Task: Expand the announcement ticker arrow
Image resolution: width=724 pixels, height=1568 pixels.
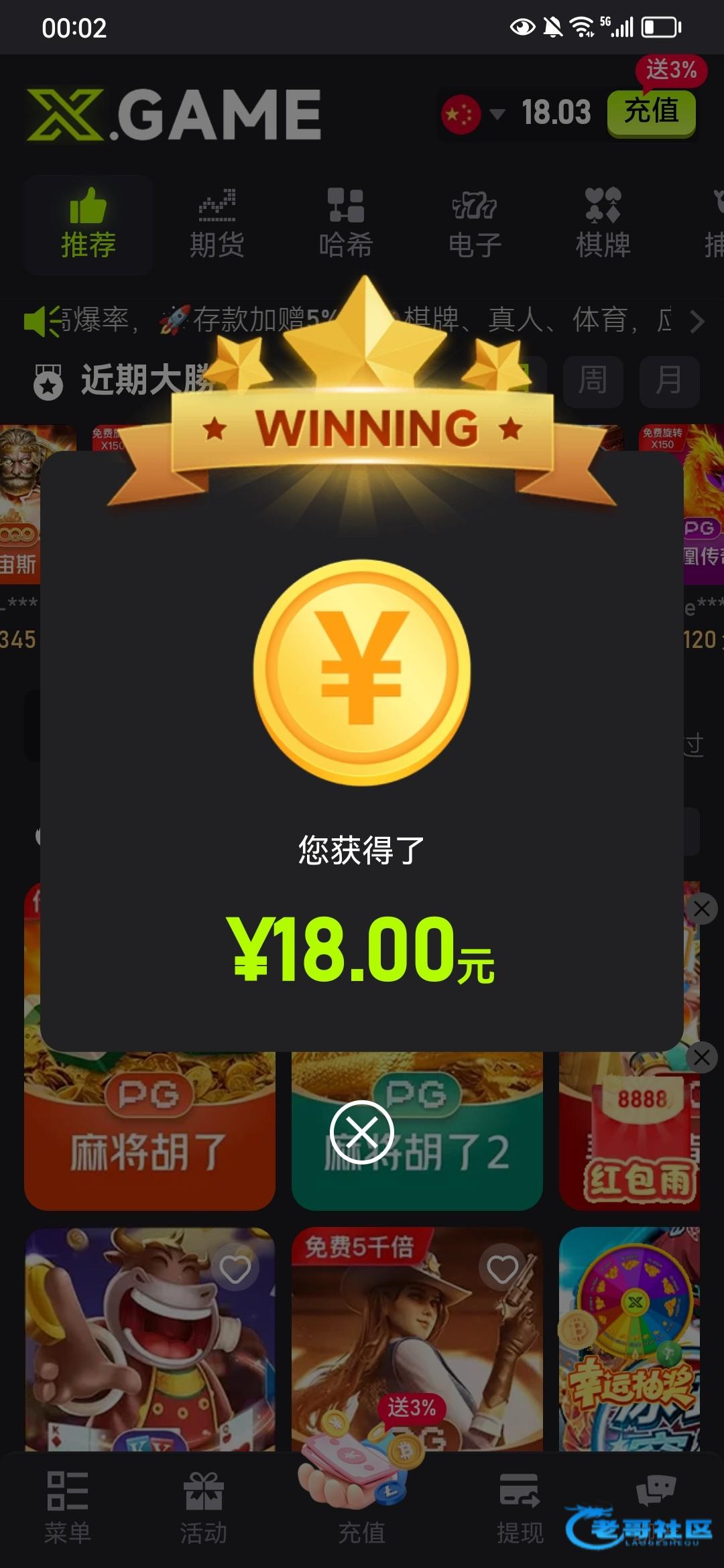Action: tap(697, 322)
